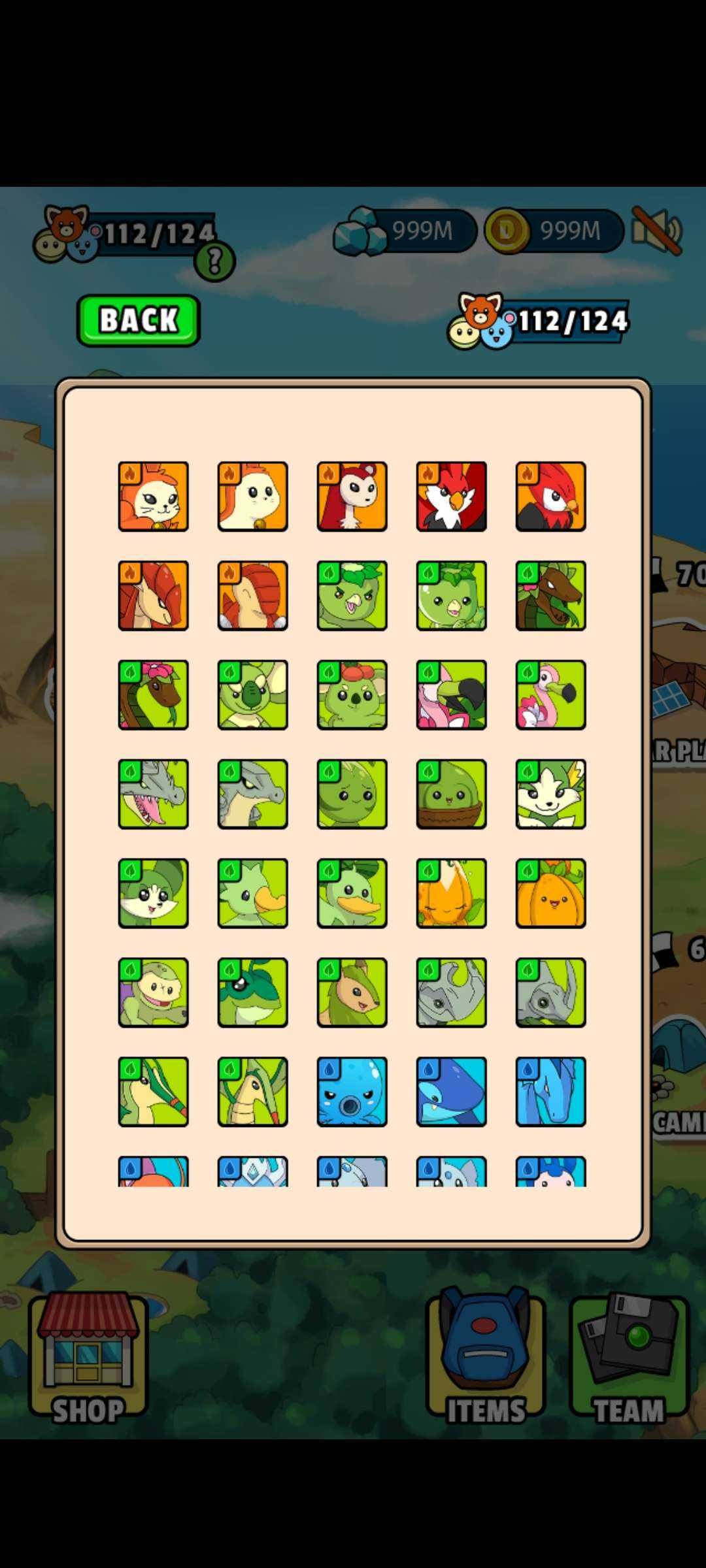Open the TEAM menu
This screenshot has height=1568, width=706.
pos(629,1356)
